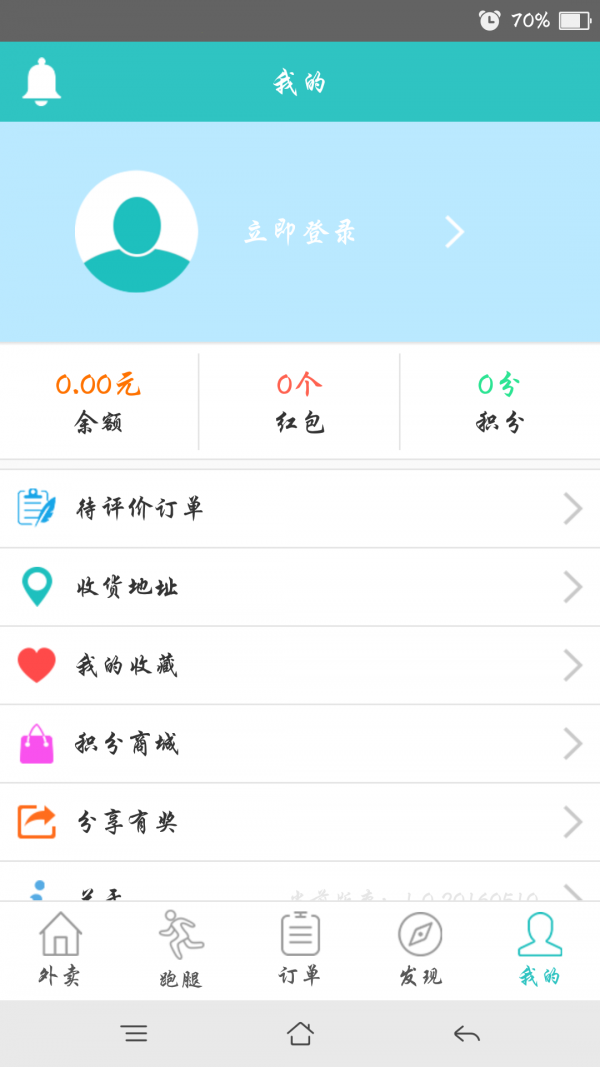The height and width of the screenshot is (1067, 600).
Task: Open 积分商城 points mall
Action: tap(300, 744)
